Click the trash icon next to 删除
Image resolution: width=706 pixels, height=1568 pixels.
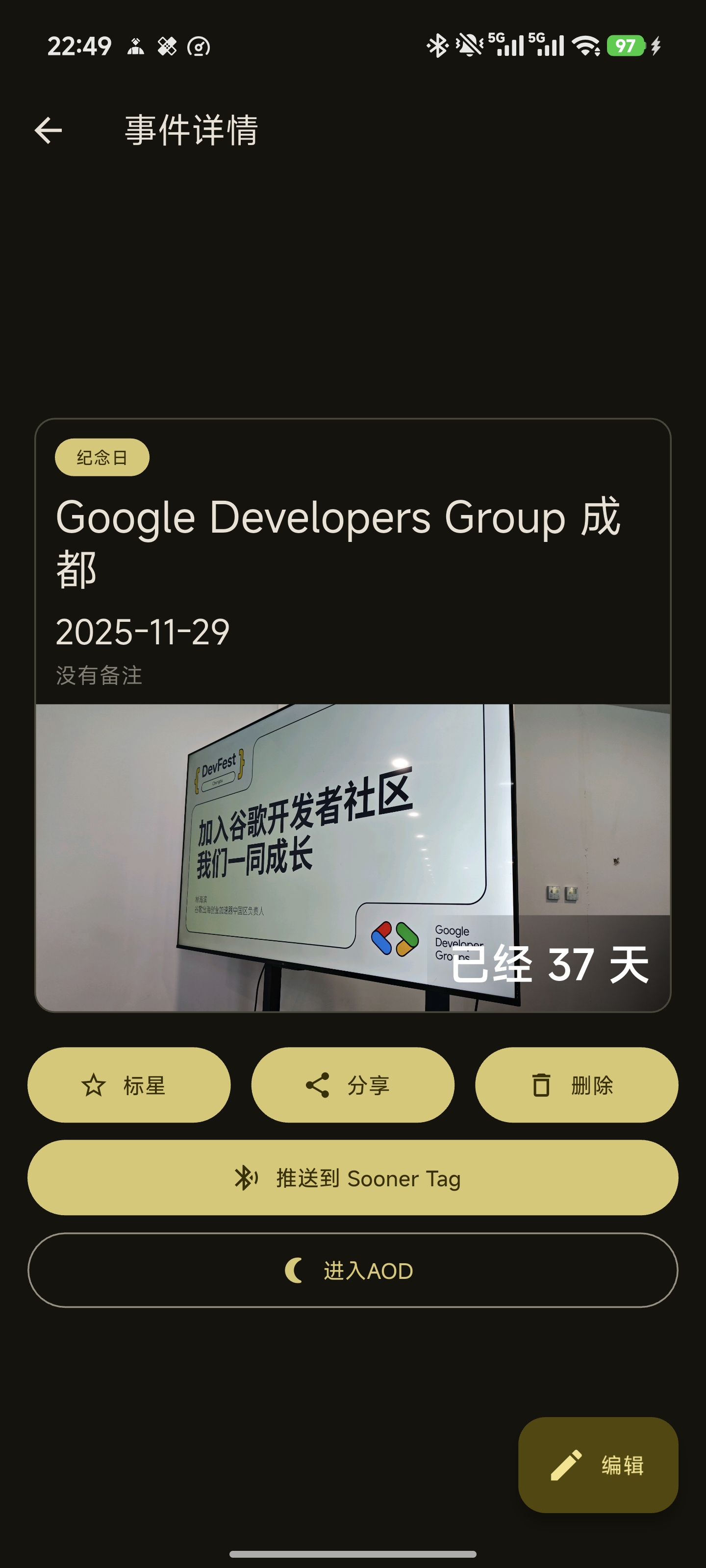coord(541,1085)
